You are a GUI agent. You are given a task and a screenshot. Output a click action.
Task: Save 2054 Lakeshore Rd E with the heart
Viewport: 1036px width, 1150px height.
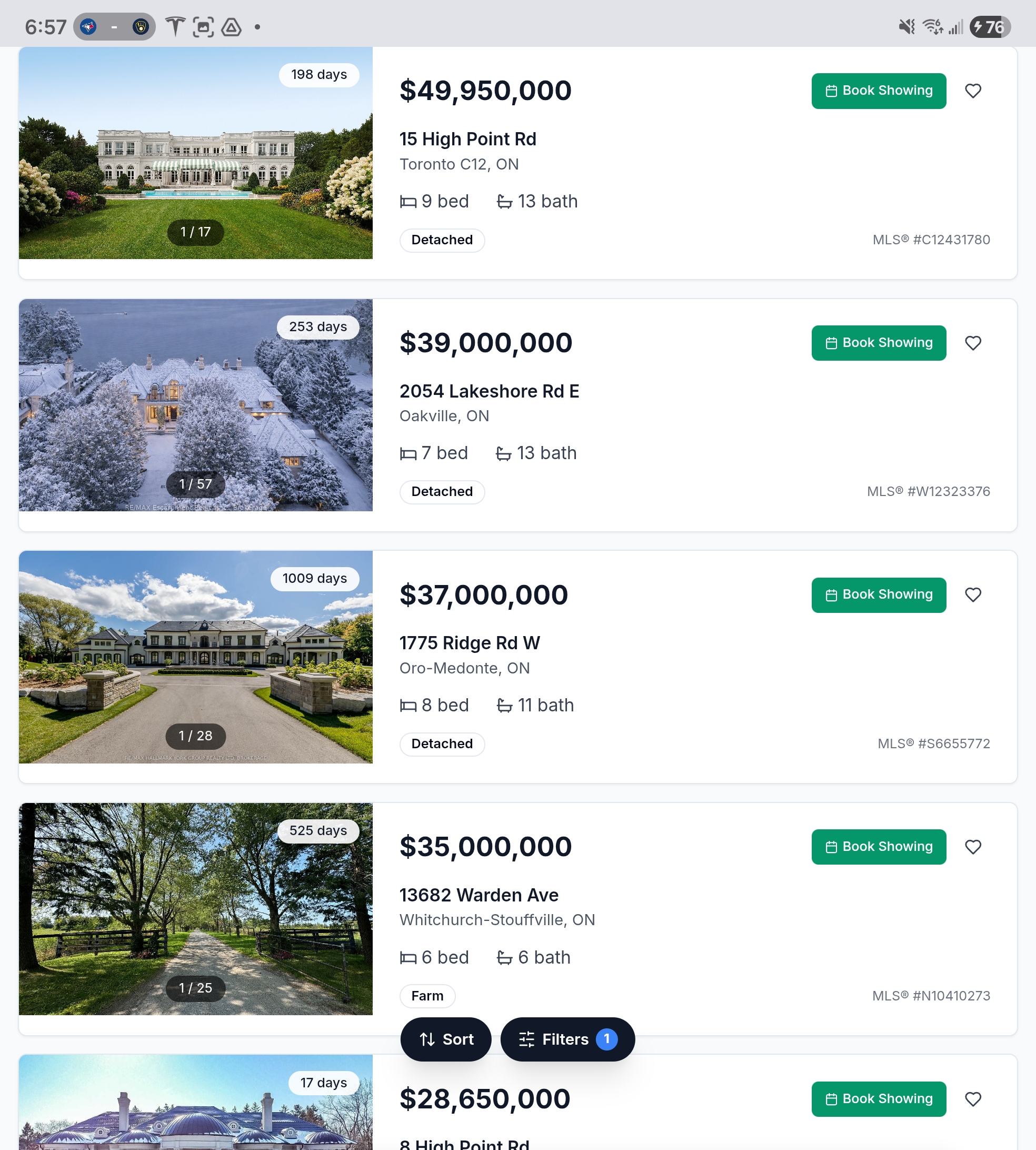[x=973, y=343]
